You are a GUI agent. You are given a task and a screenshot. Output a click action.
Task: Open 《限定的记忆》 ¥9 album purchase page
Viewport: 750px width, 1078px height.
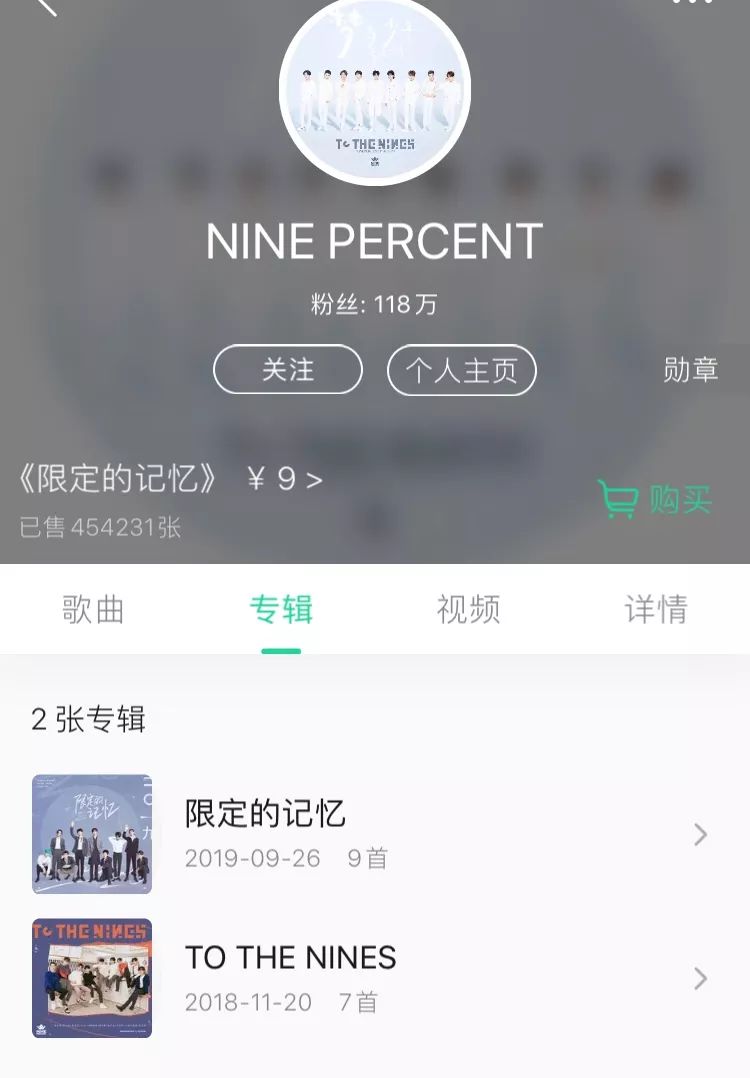[x=170, y=479]
